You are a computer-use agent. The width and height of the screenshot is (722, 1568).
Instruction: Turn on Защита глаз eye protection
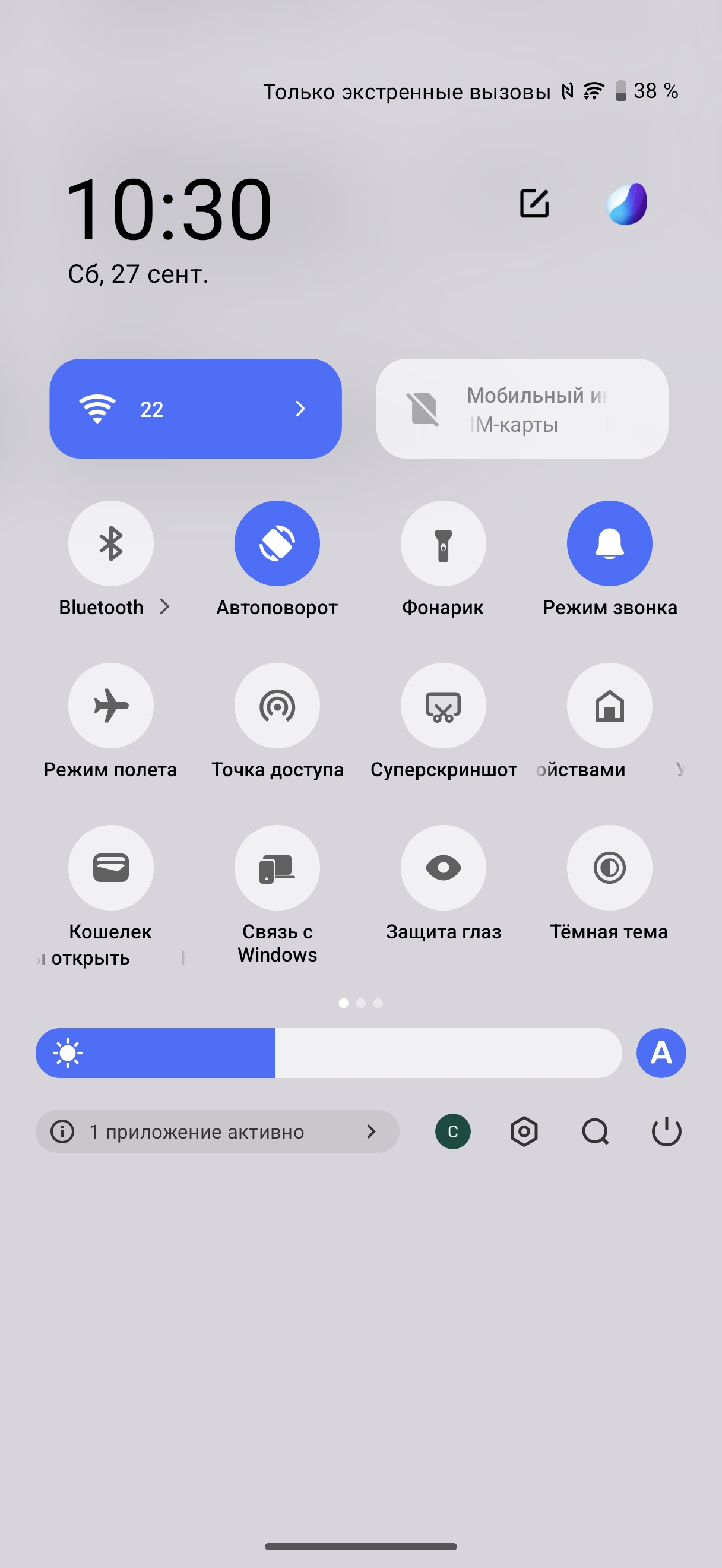click(x=443, y=867)
